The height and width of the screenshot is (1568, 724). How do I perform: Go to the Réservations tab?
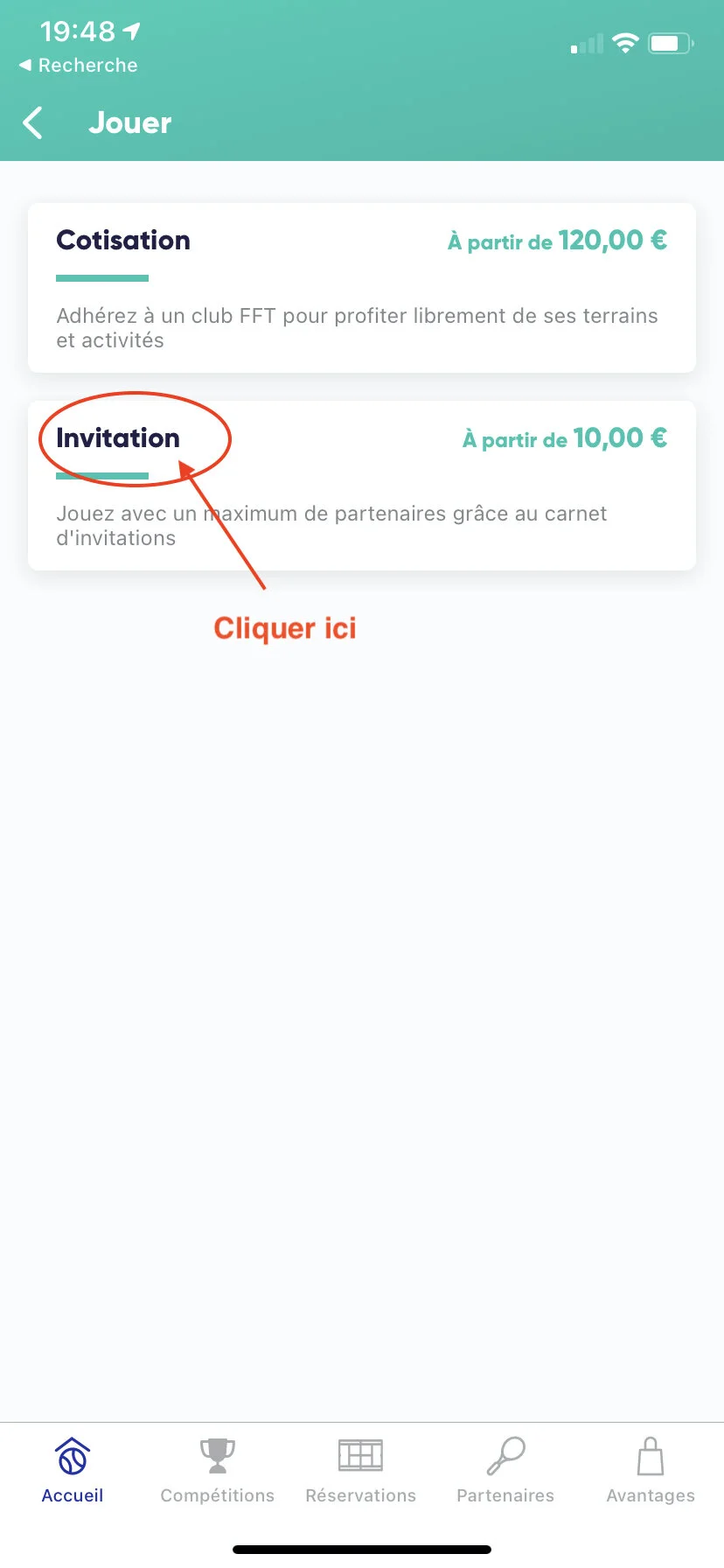coord(361,1472)
